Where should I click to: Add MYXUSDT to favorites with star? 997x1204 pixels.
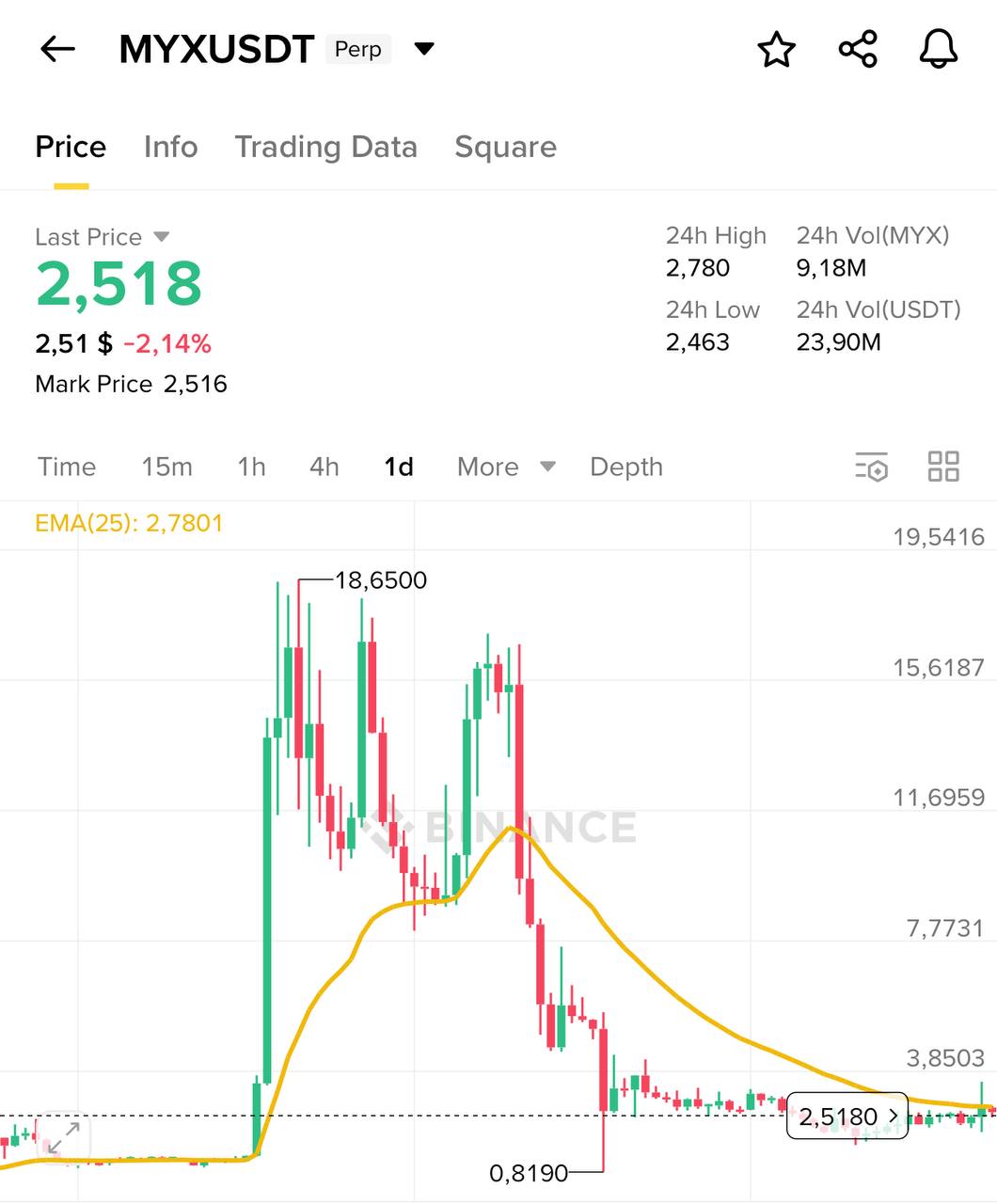776,49
